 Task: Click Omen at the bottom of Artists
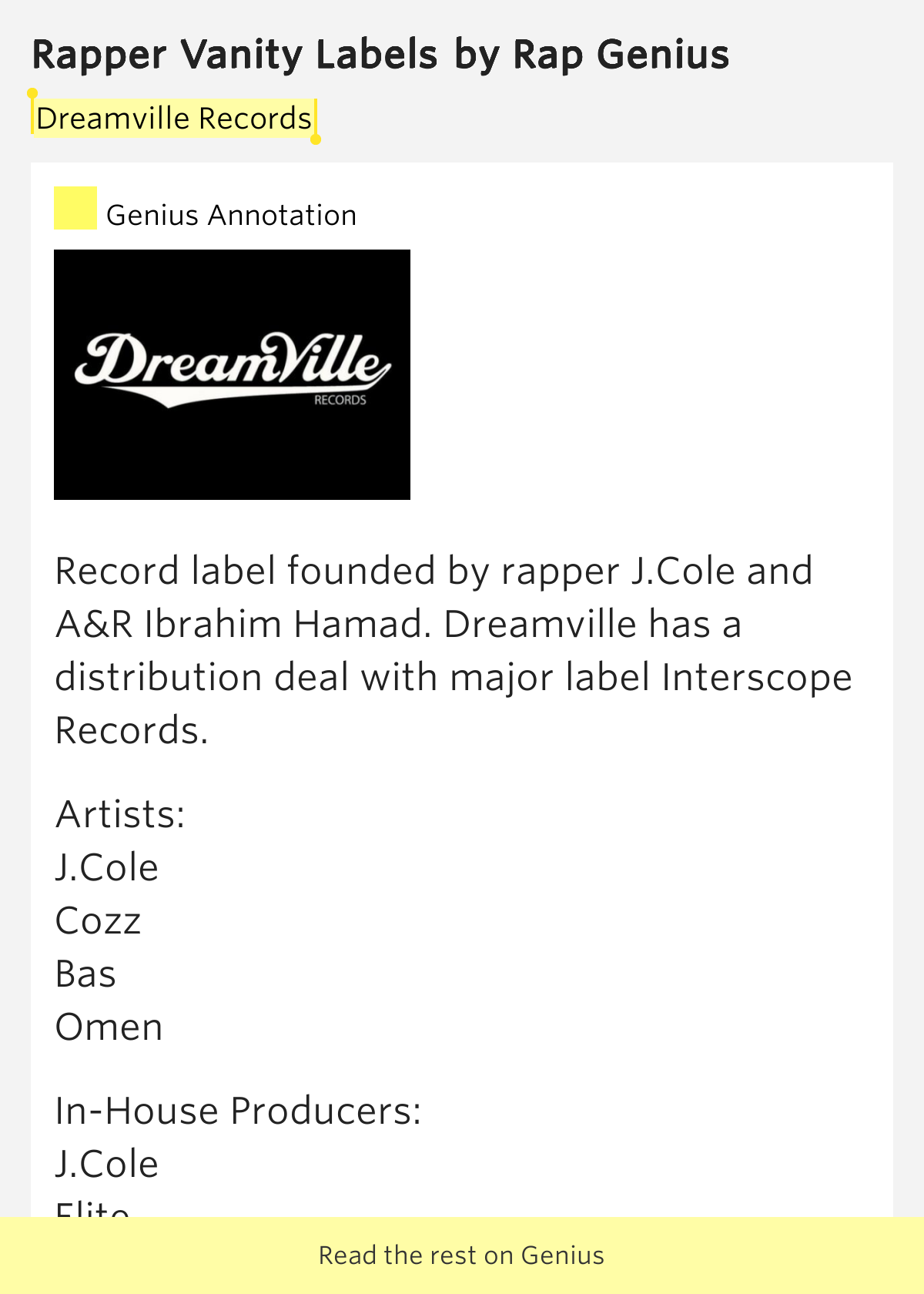(108, 1027)
